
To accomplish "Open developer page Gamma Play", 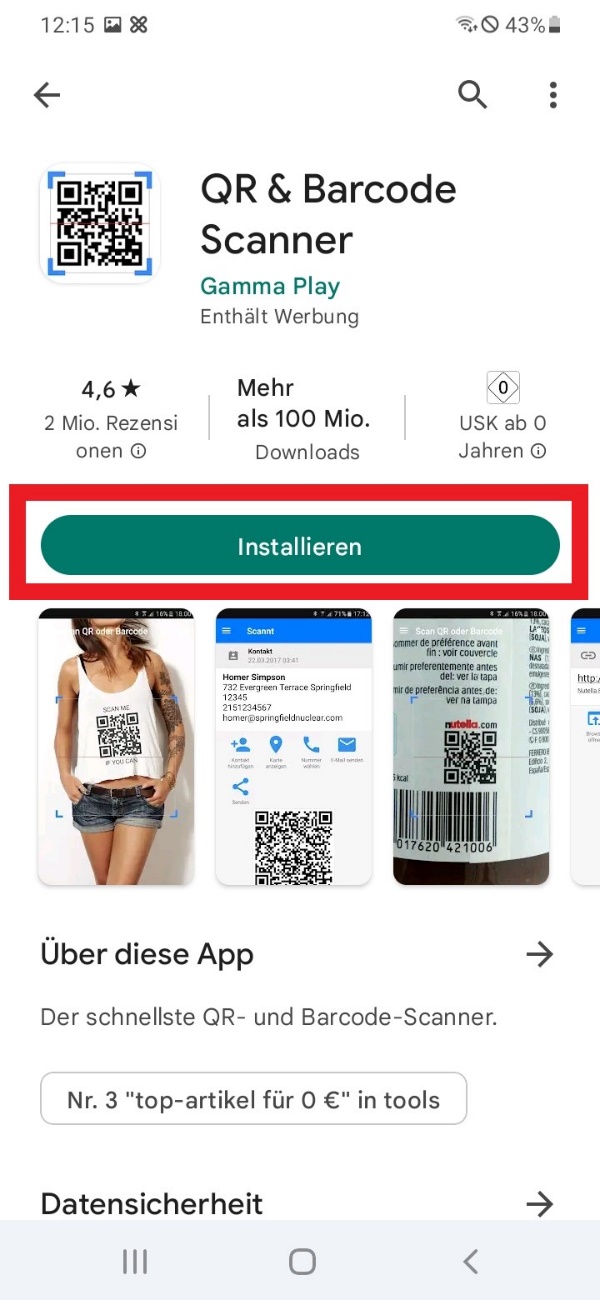I will [x=270, y=286].
